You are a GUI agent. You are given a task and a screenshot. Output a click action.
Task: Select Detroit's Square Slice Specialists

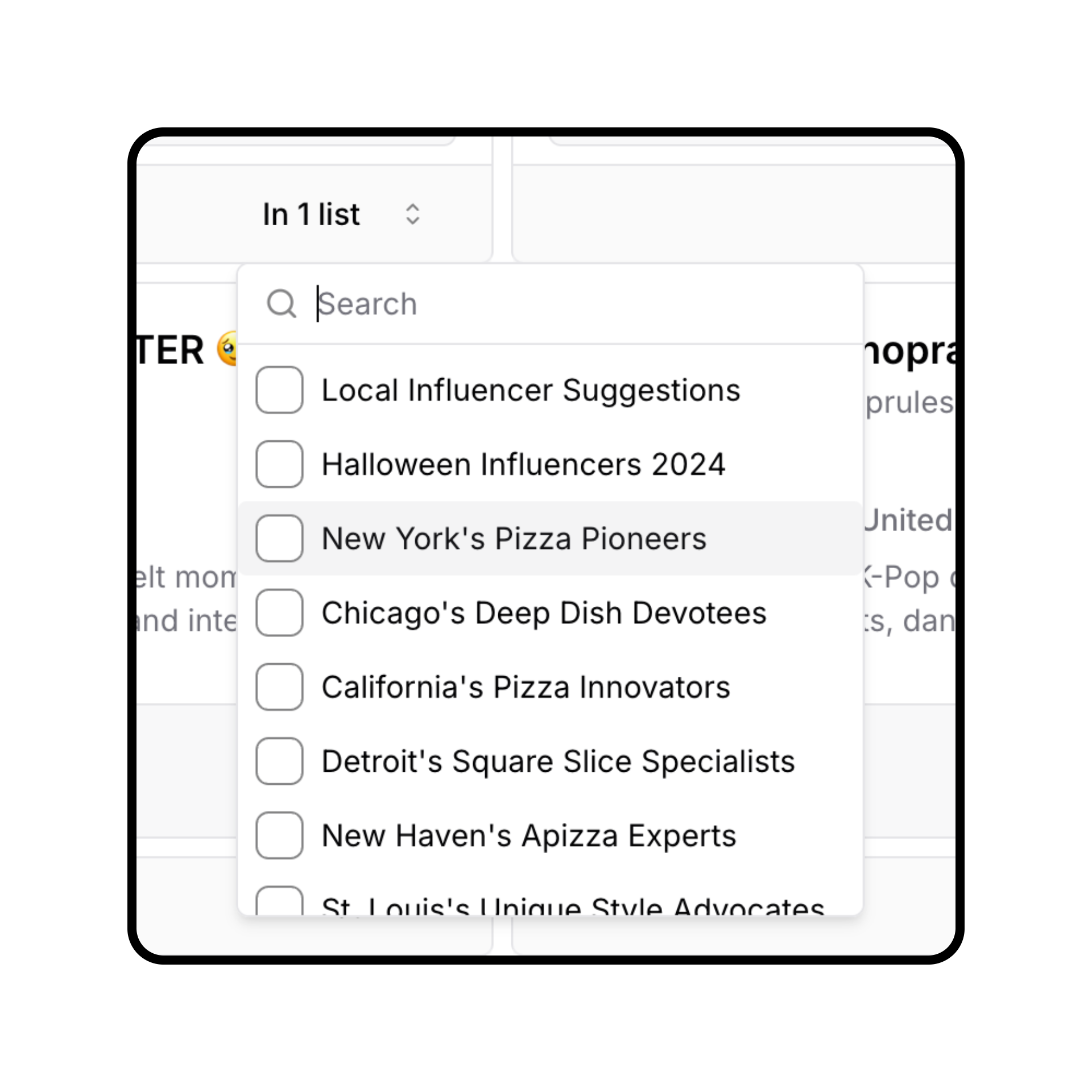tap(279, 761)
